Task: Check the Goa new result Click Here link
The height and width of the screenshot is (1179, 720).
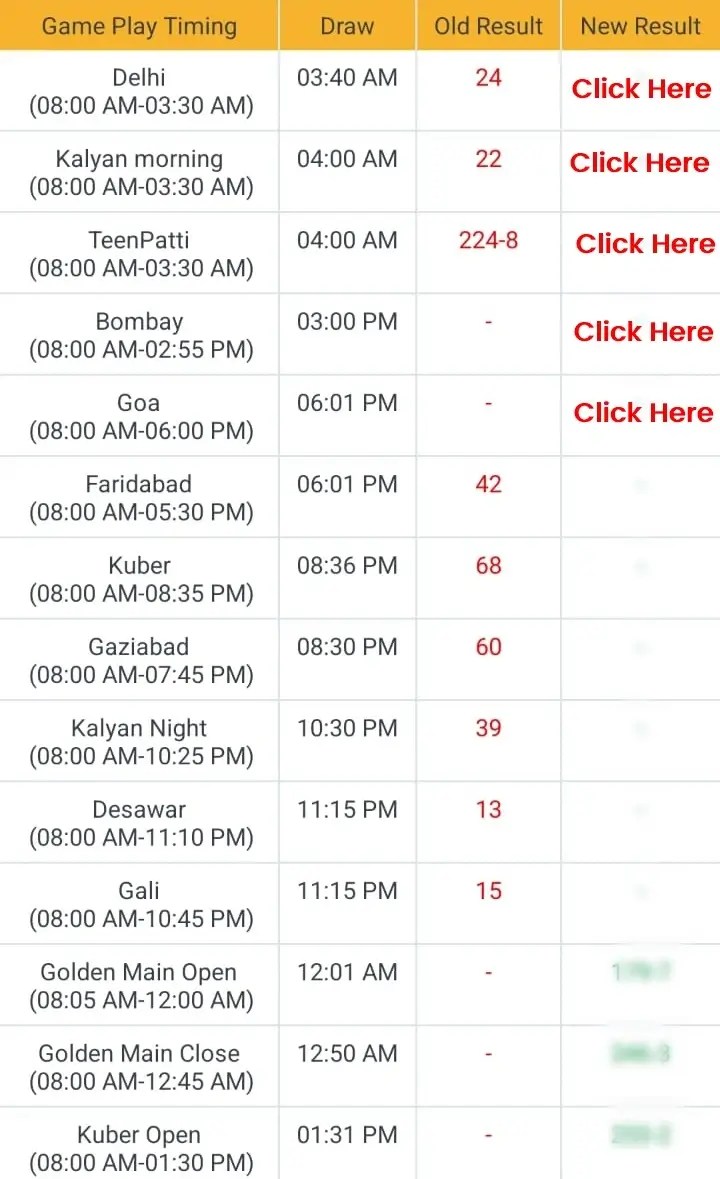Action: [x=643, y=413]
